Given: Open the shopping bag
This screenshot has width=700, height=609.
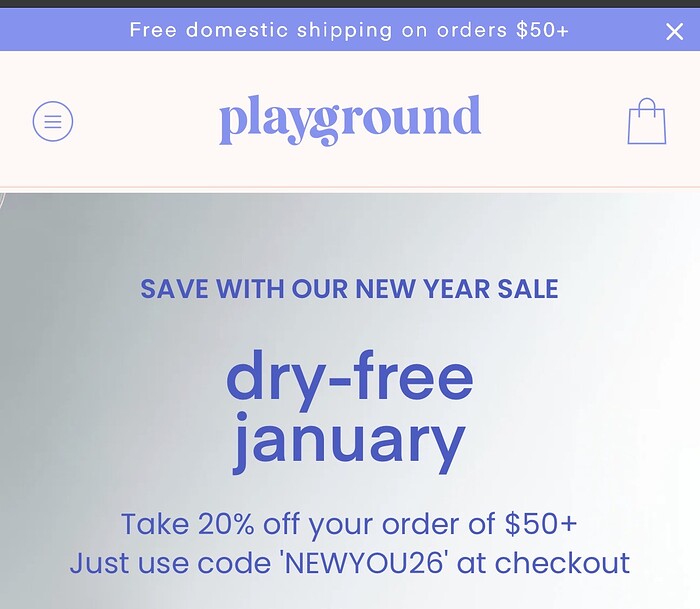Looking at the screenshot, I should [646, 122].
